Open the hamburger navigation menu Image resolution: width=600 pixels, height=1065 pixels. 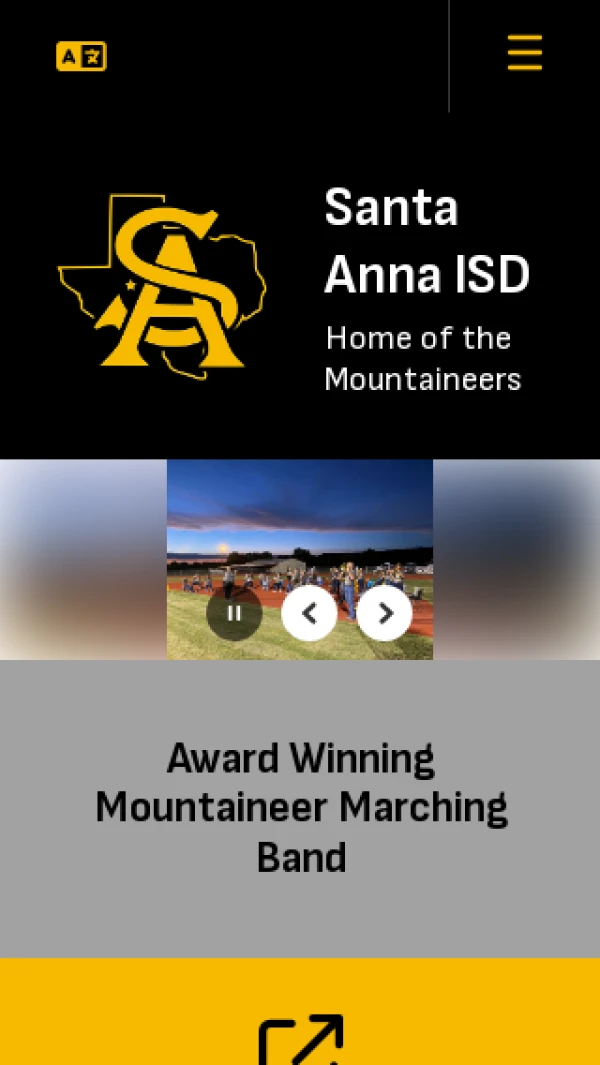pyautogui.click(x=524, y=53)
